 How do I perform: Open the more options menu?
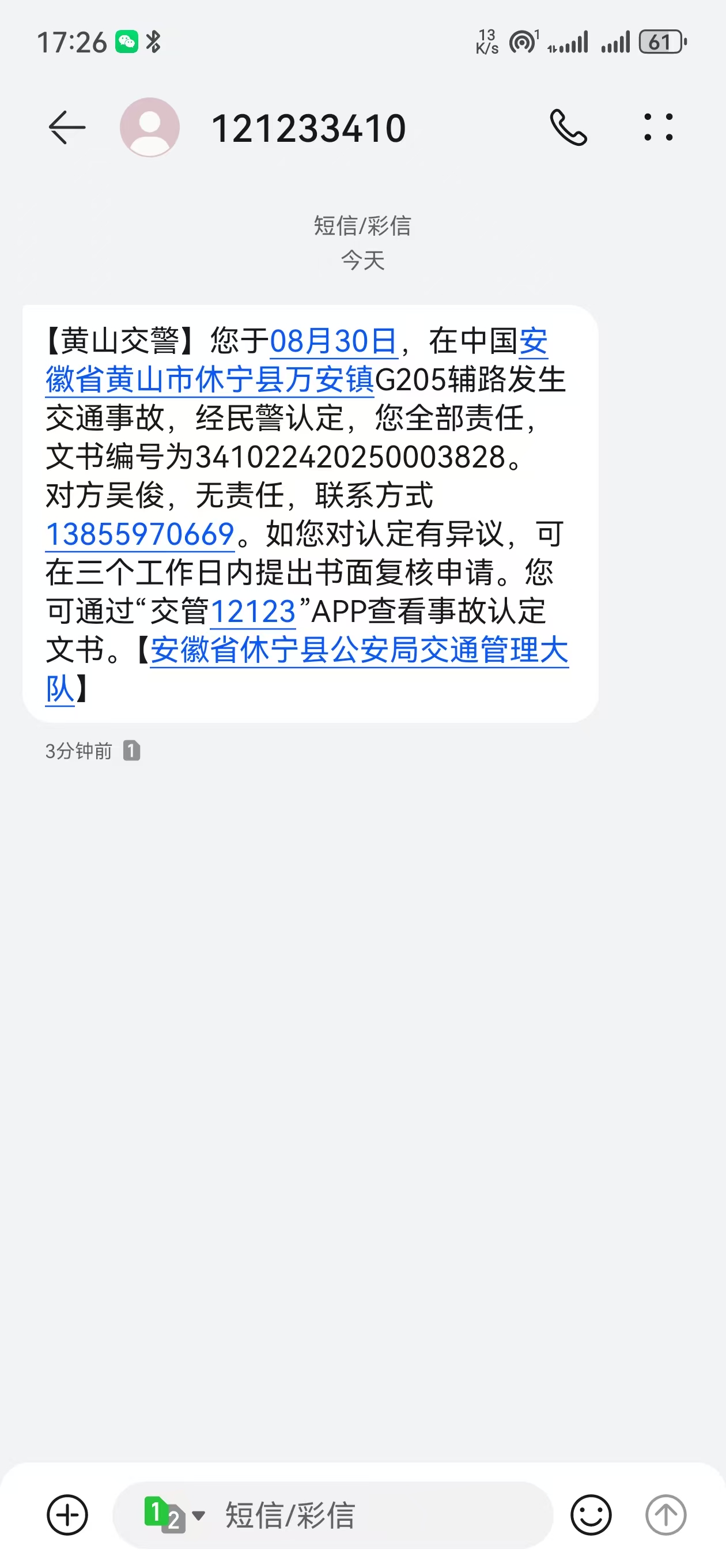[x=659, y=128]
